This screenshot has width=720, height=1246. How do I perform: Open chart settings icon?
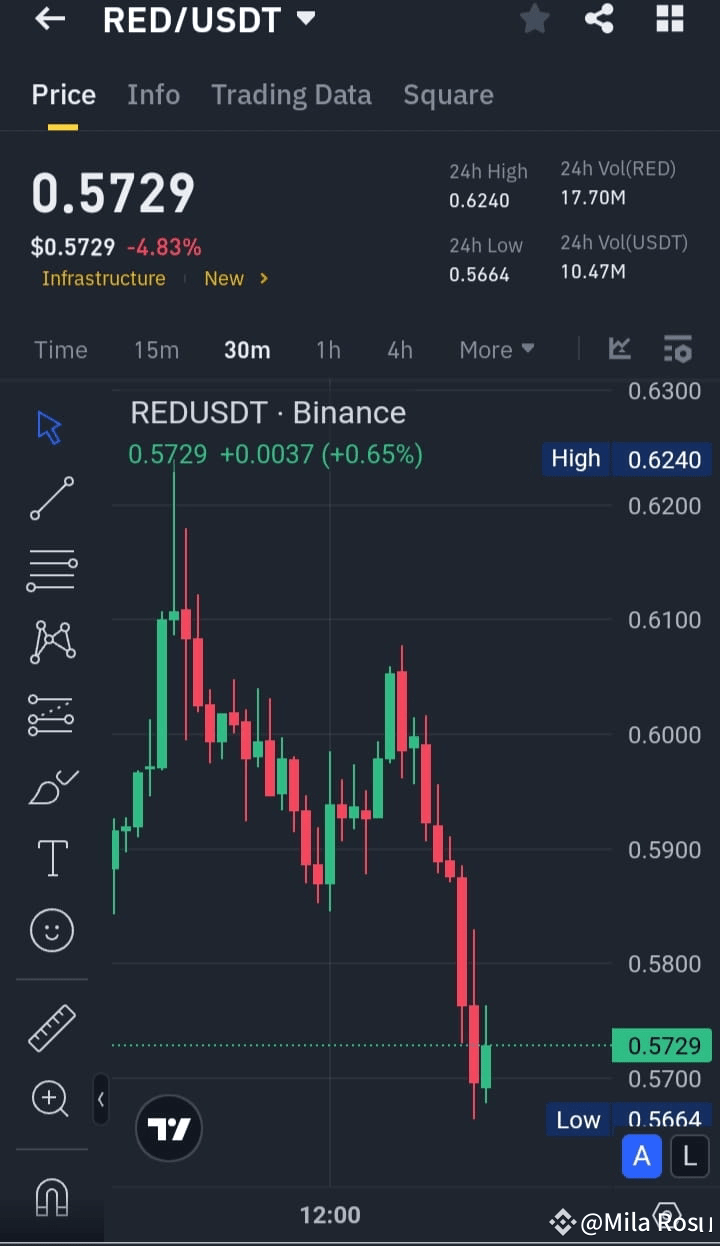point(678,349)
